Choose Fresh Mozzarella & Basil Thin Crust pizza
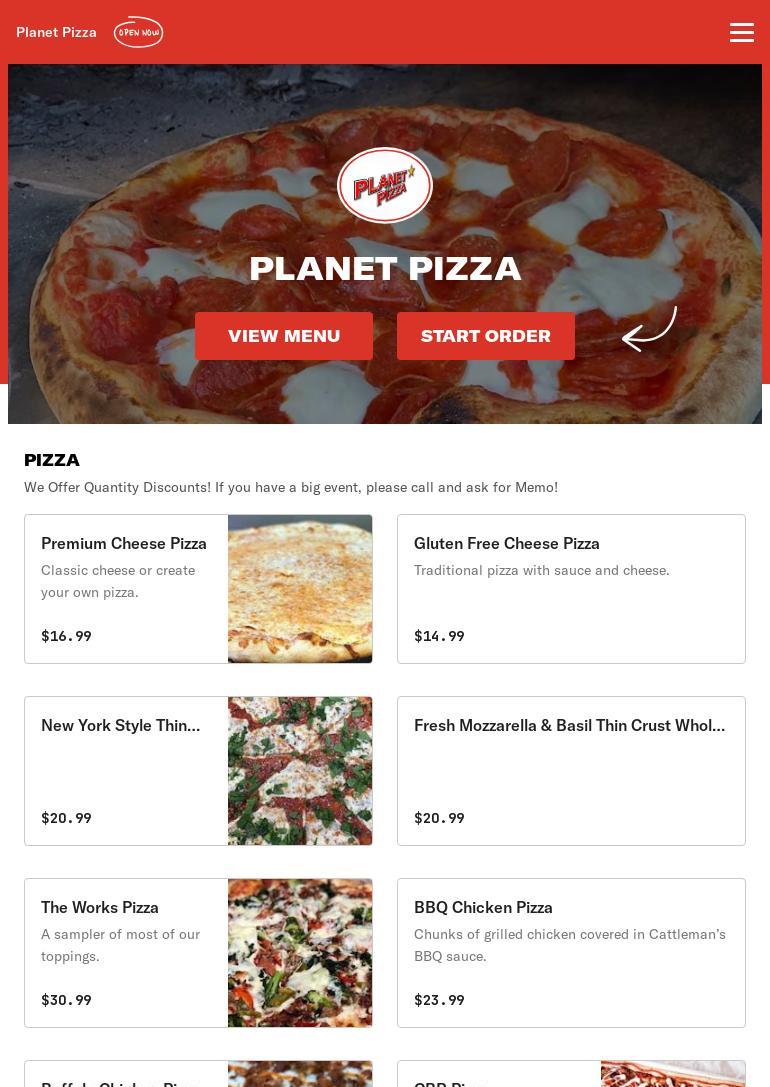Screen dimensions: 770x1087 571,771
